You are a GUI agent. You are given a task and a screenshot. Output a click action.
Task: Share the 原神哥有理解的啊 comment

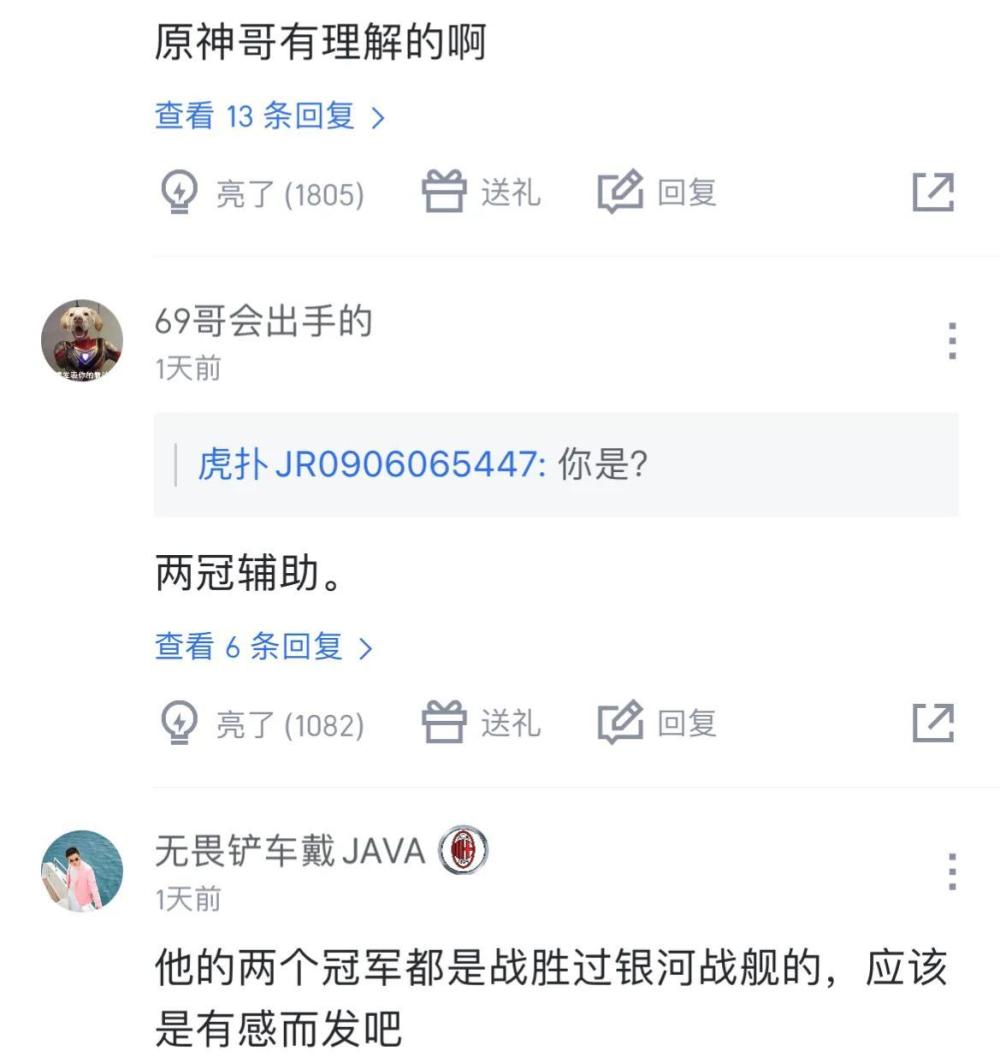click(933, 192)
